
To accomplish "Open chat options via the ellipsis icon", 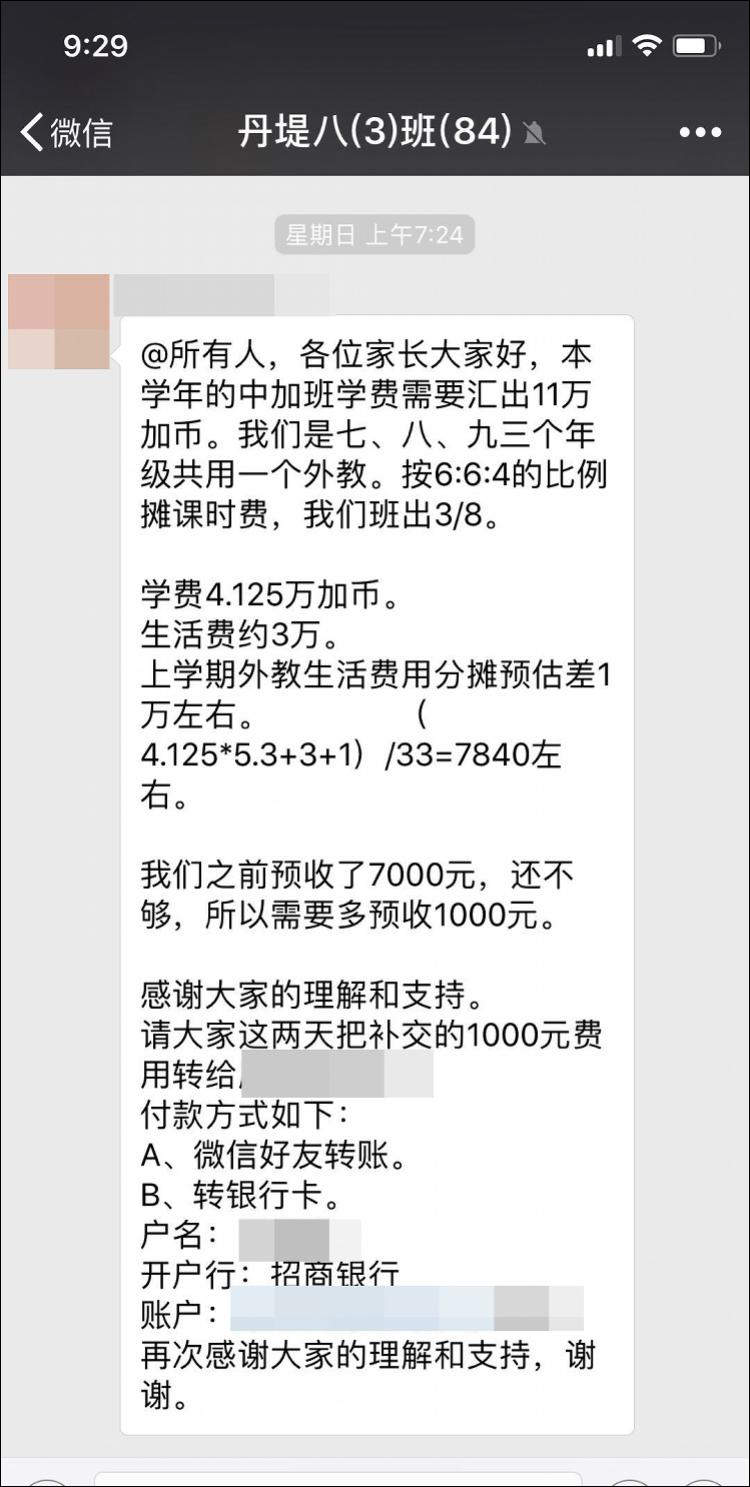I will coord(701,131).
